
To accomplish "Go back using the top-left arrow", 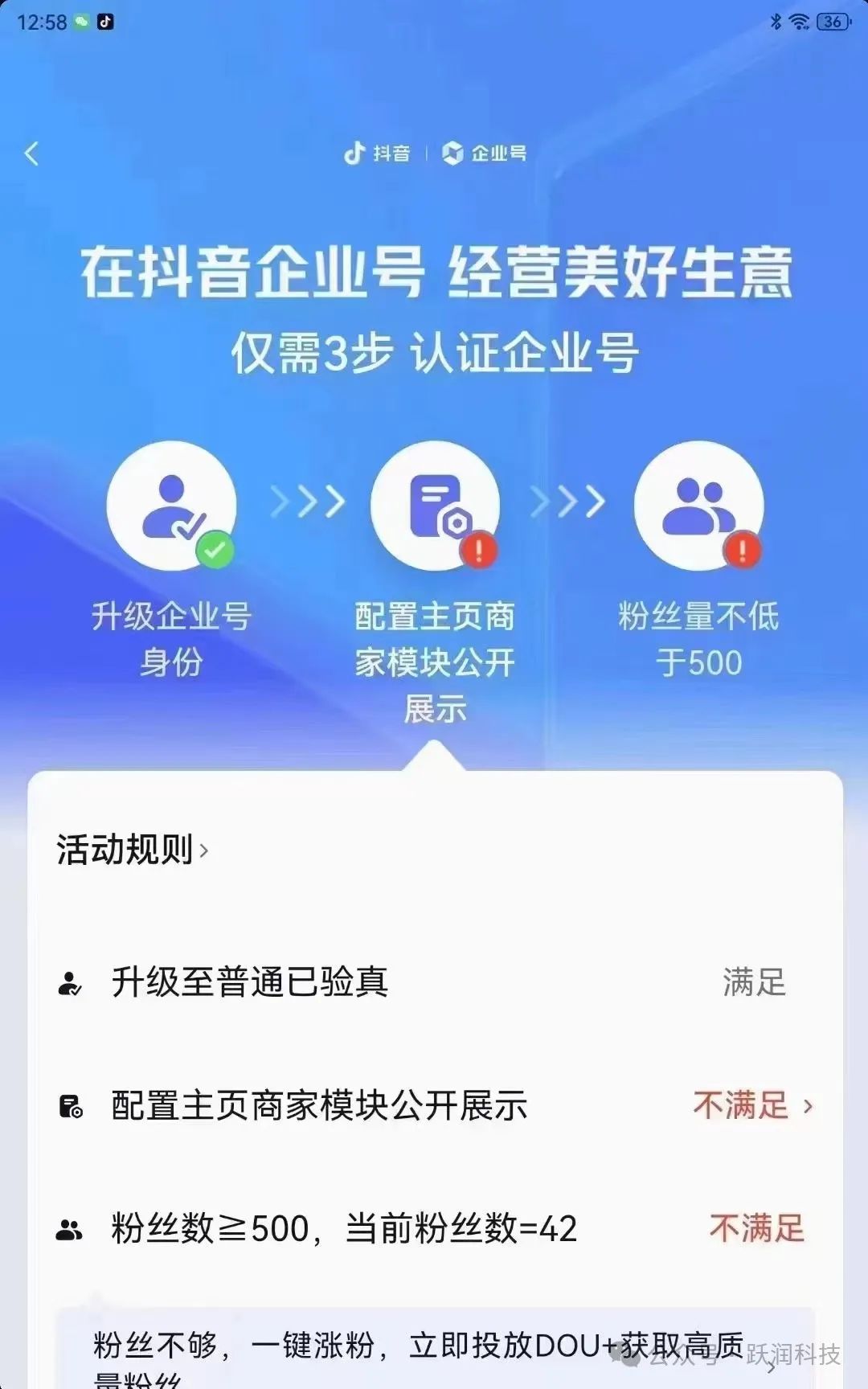I will pyautogui.click(x=32, y=154).
